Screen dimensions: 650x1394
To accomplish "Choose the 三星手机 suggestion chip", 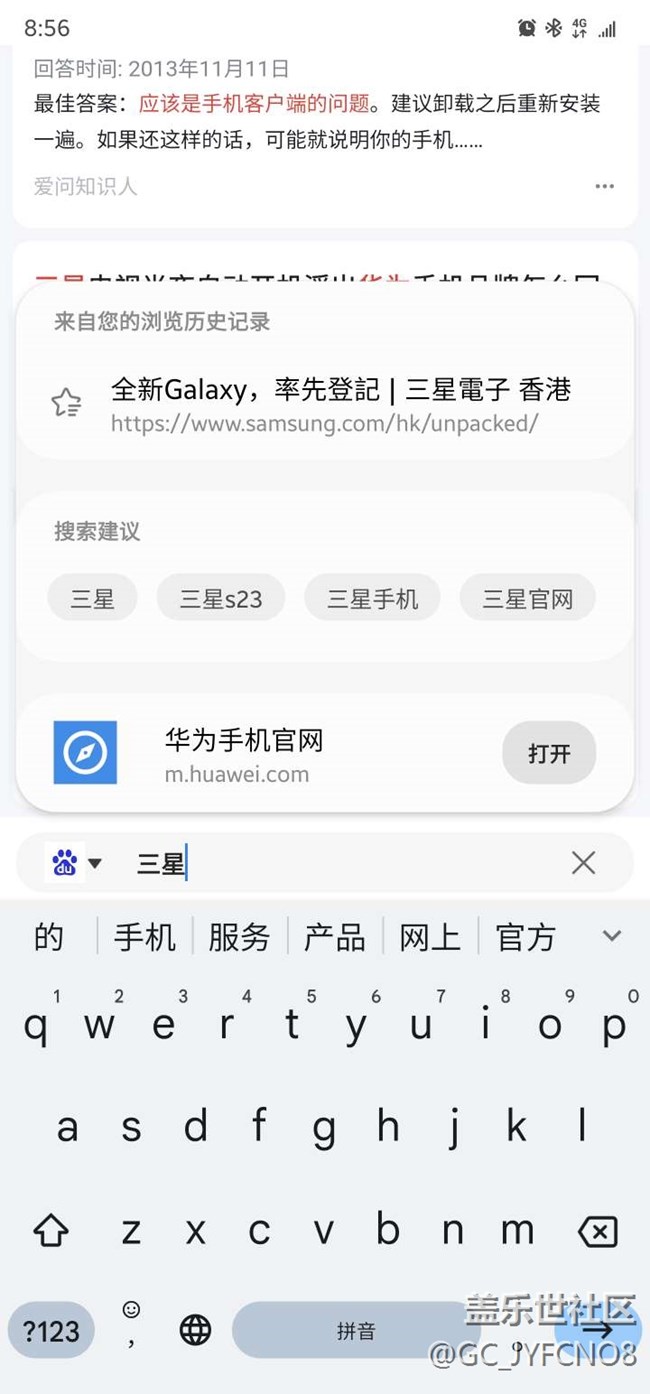I will (373, 599).
